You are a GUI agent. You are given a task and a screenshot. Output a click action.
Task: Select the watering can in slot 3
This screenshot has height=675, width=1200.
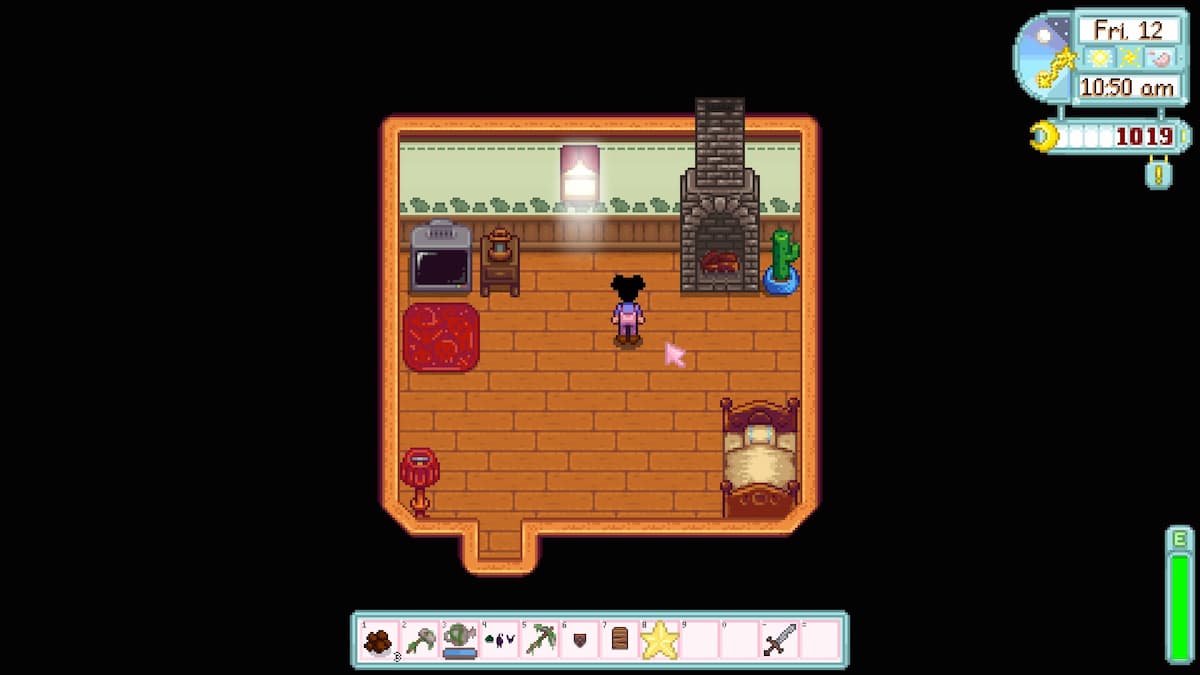pos(459,640)
